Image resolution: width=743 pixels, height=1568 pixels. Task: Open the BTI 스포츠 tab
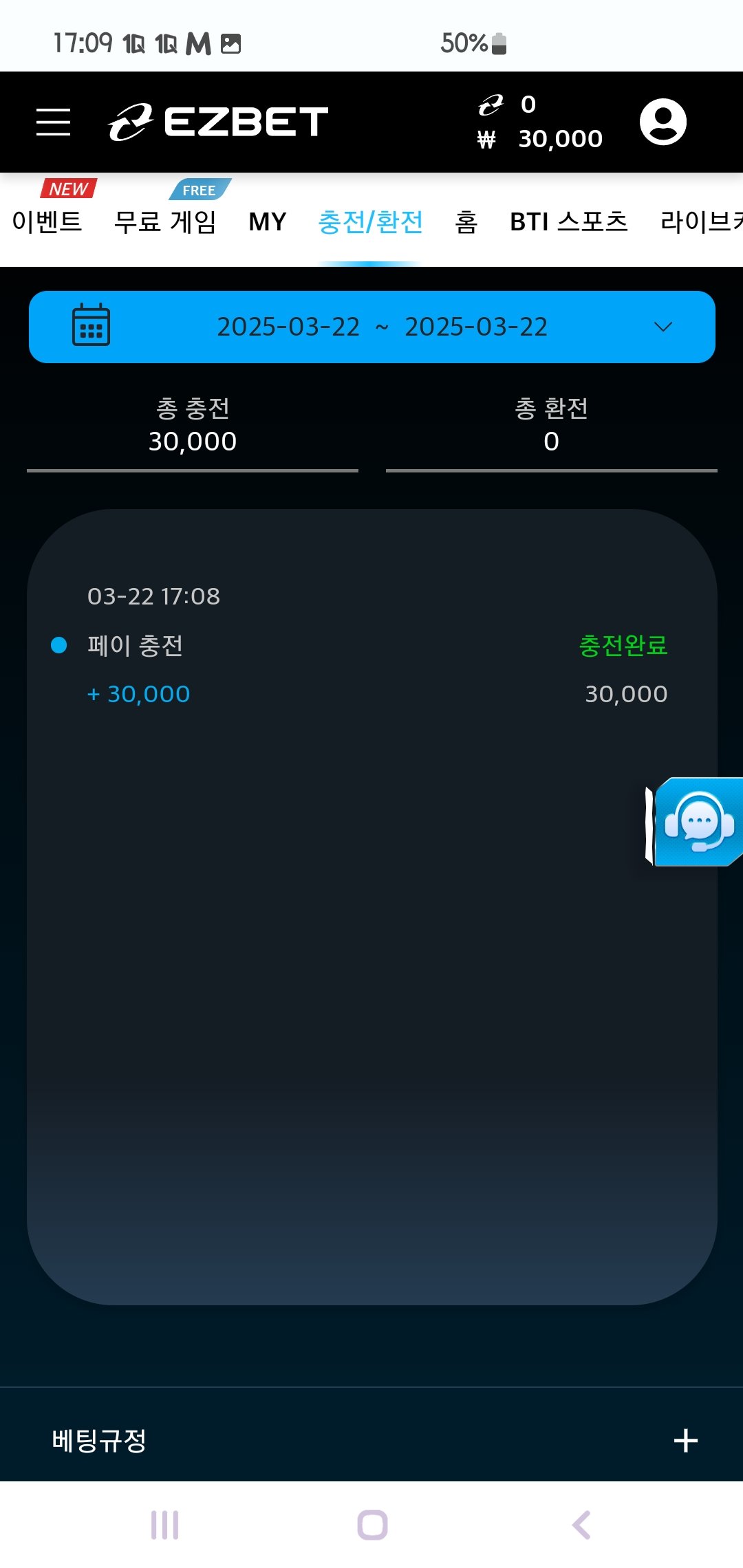[x=568, y=221]
